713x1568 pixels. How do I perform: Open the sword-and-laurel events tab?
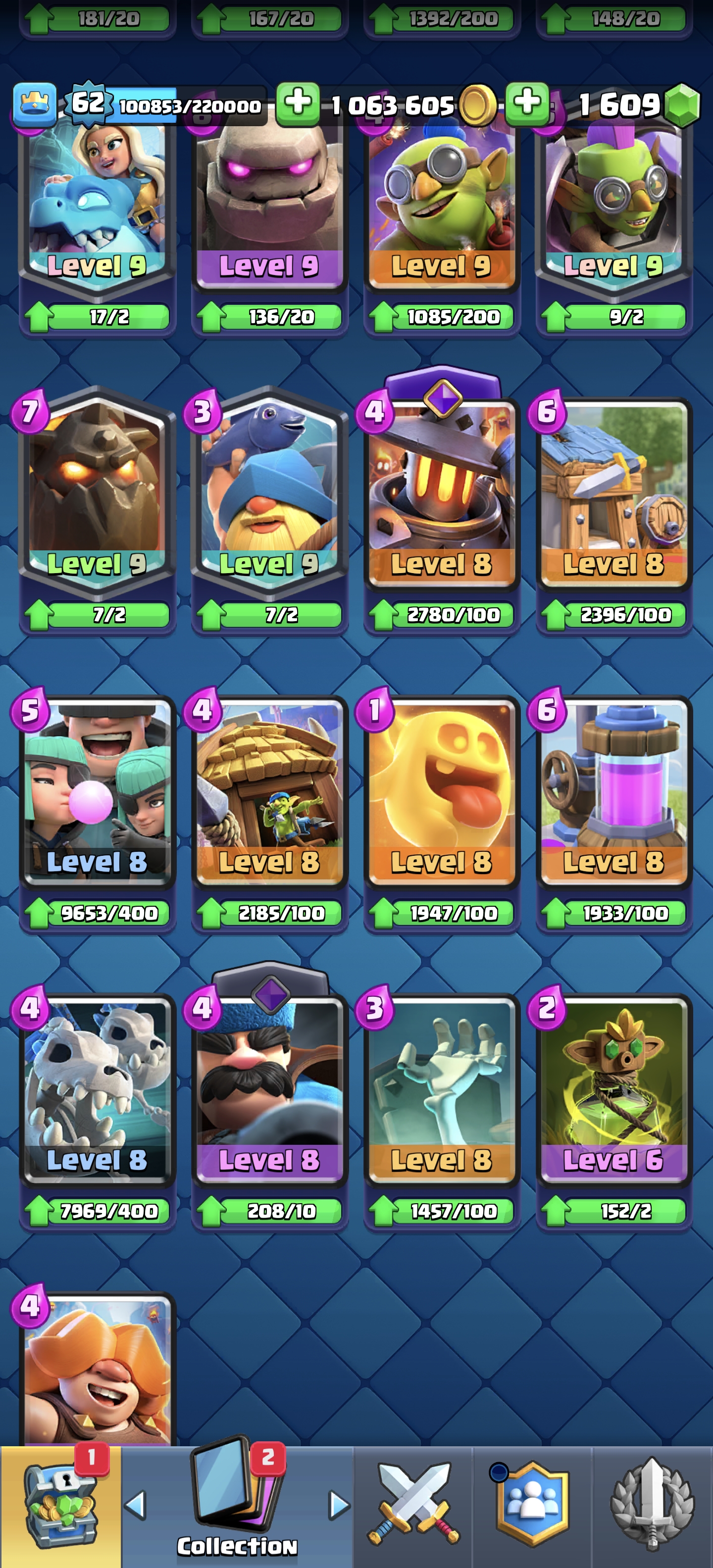click(652, 1505)
